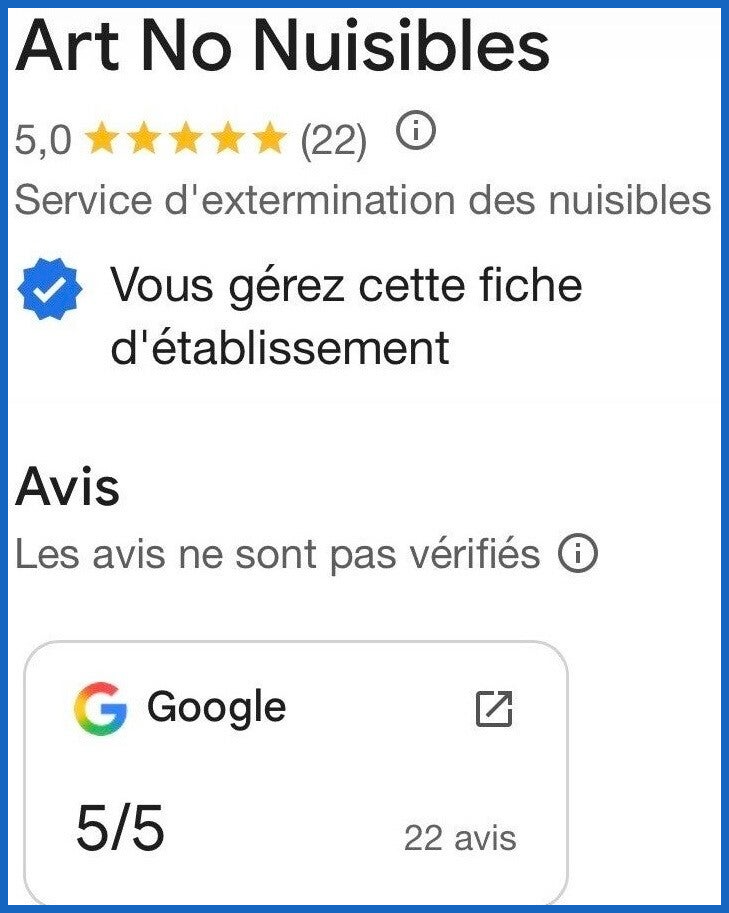
Task: Open the Google 5/5 reviews card
Action: coord(296,773)
